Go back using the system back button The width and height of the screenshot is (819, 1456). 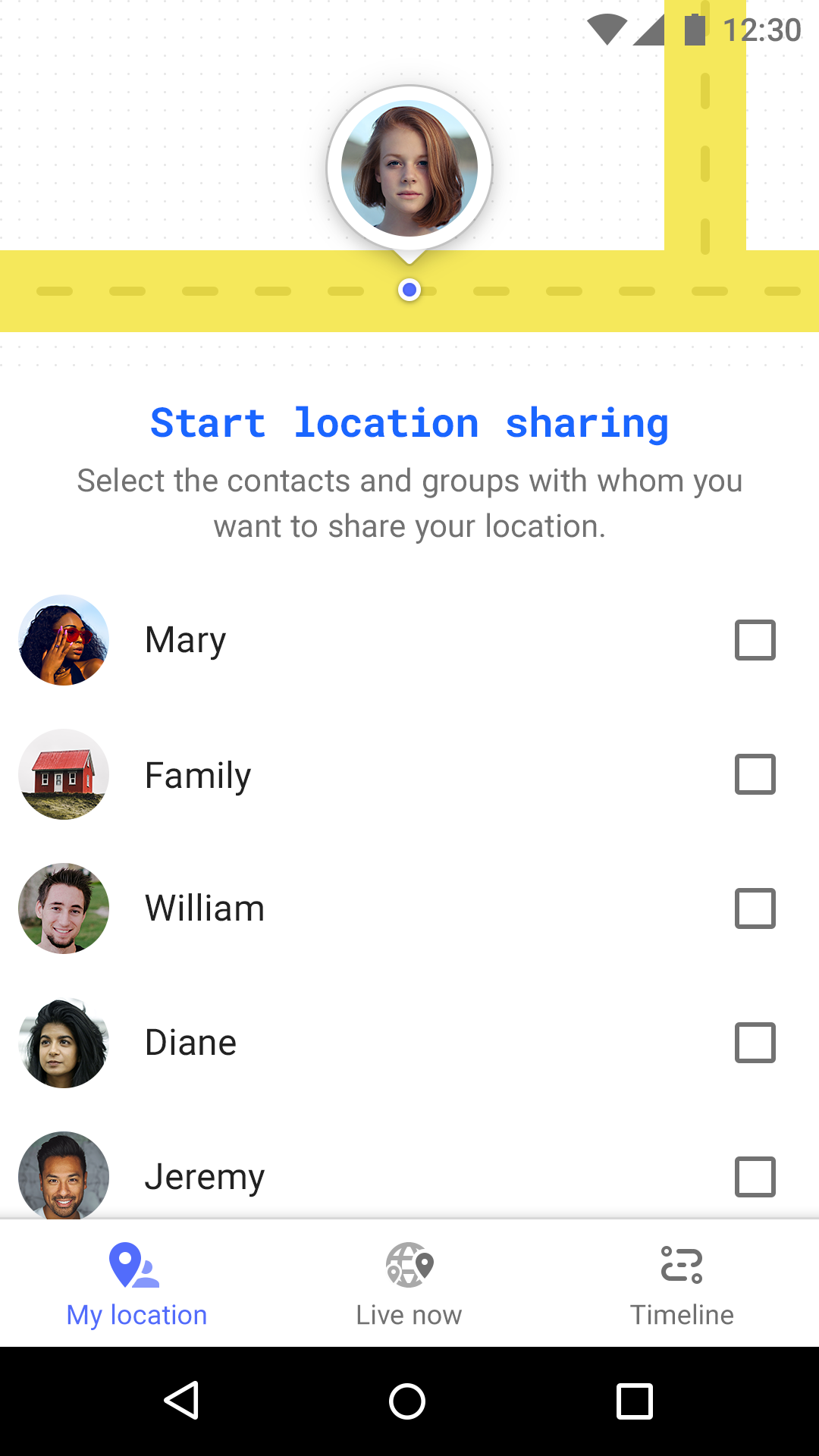pyautogui.click(x=182, y=1401)
